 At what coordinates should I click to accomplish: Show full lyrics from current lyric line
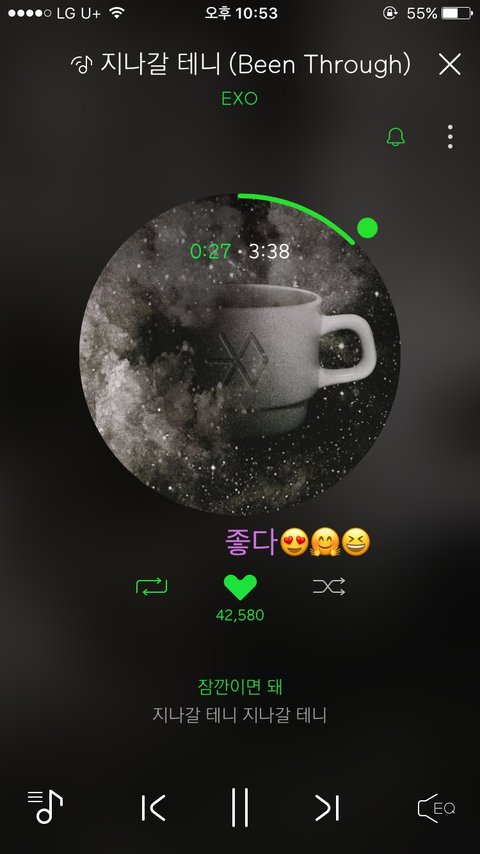[240, 687]
